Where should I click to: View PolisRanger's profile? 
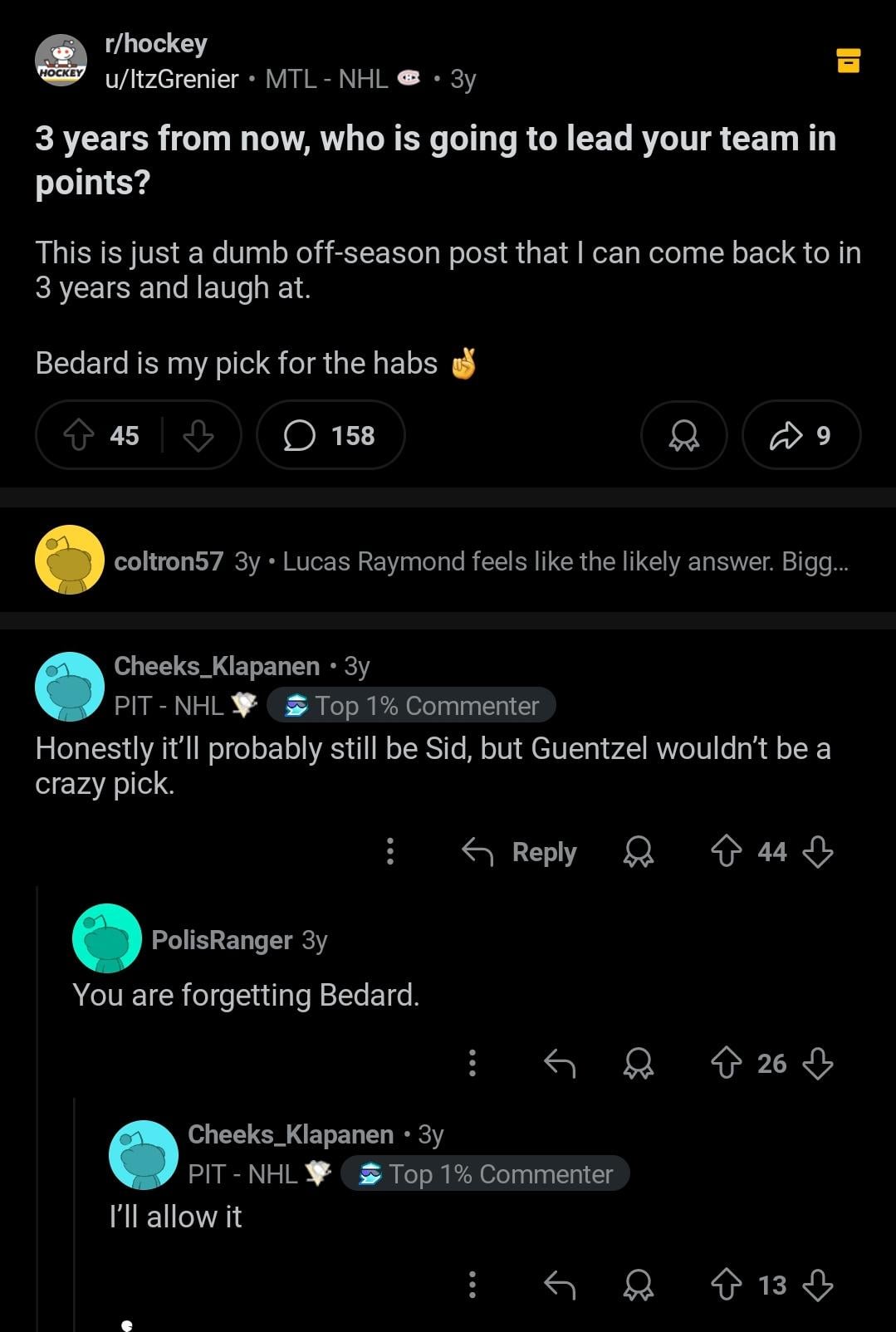point(222,940)
